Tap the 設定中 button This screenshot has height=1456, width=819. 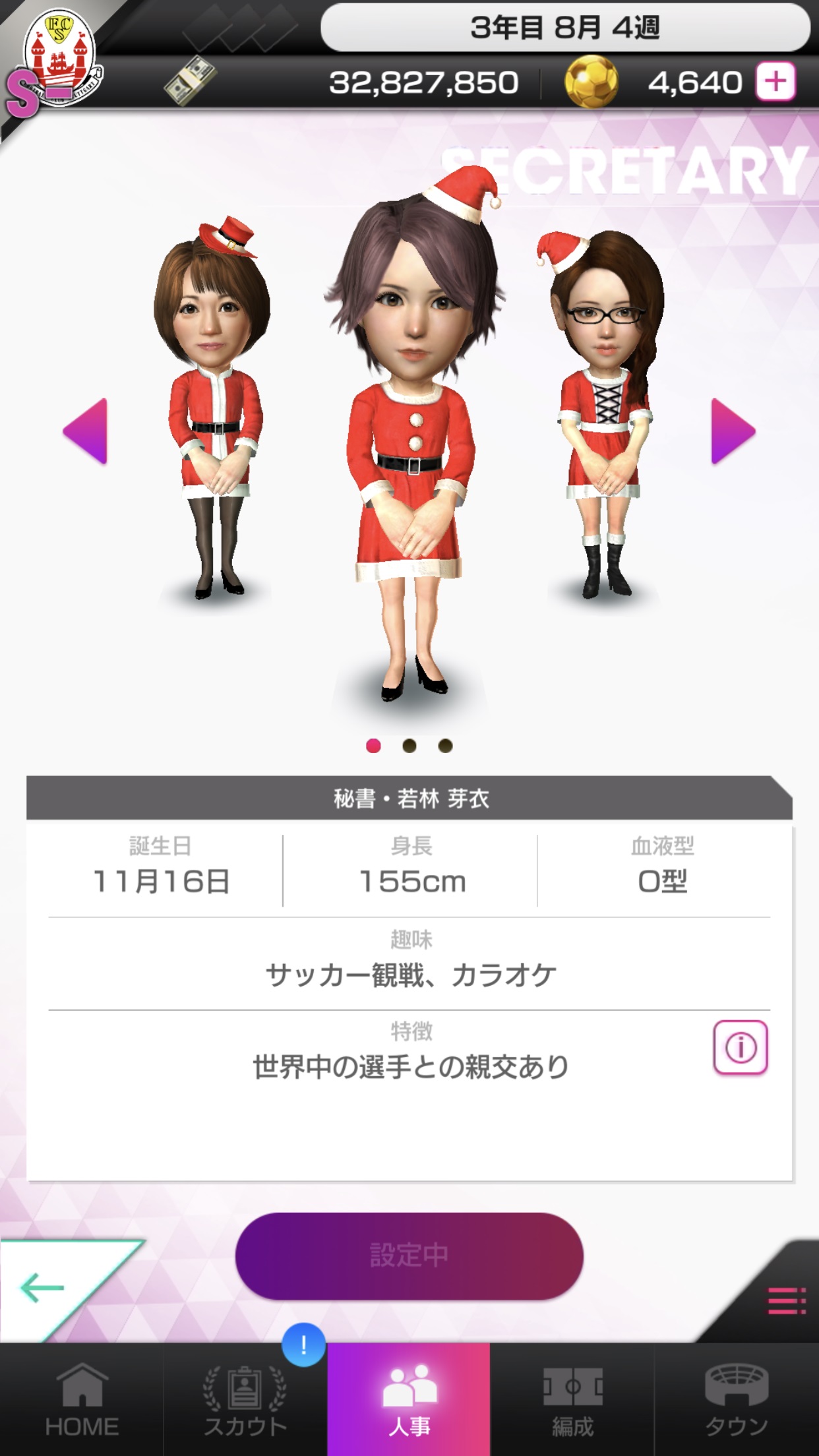click(409, 1256)
